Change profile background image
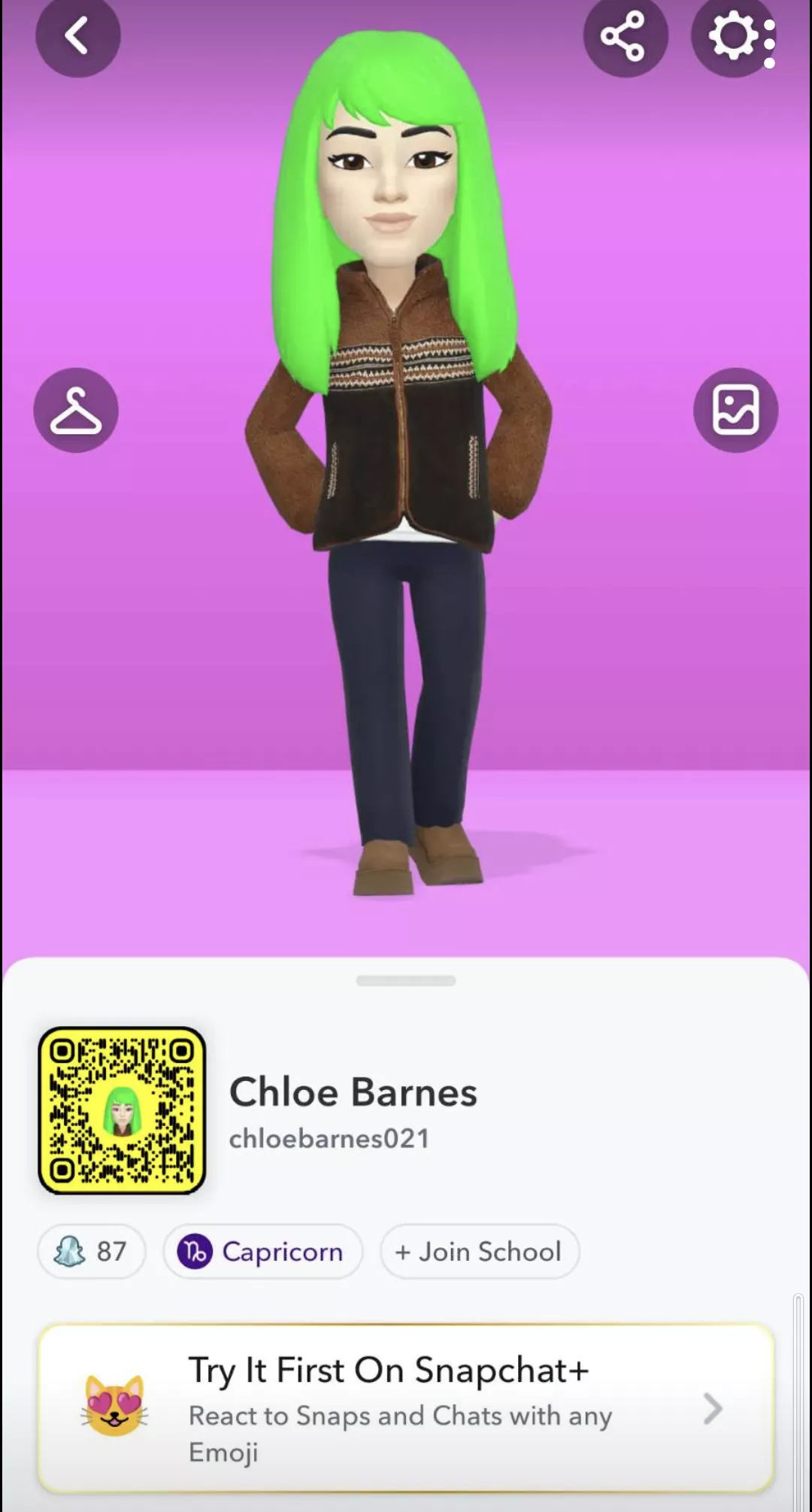This screenshot has height=1512, width=812. point(735,410)
